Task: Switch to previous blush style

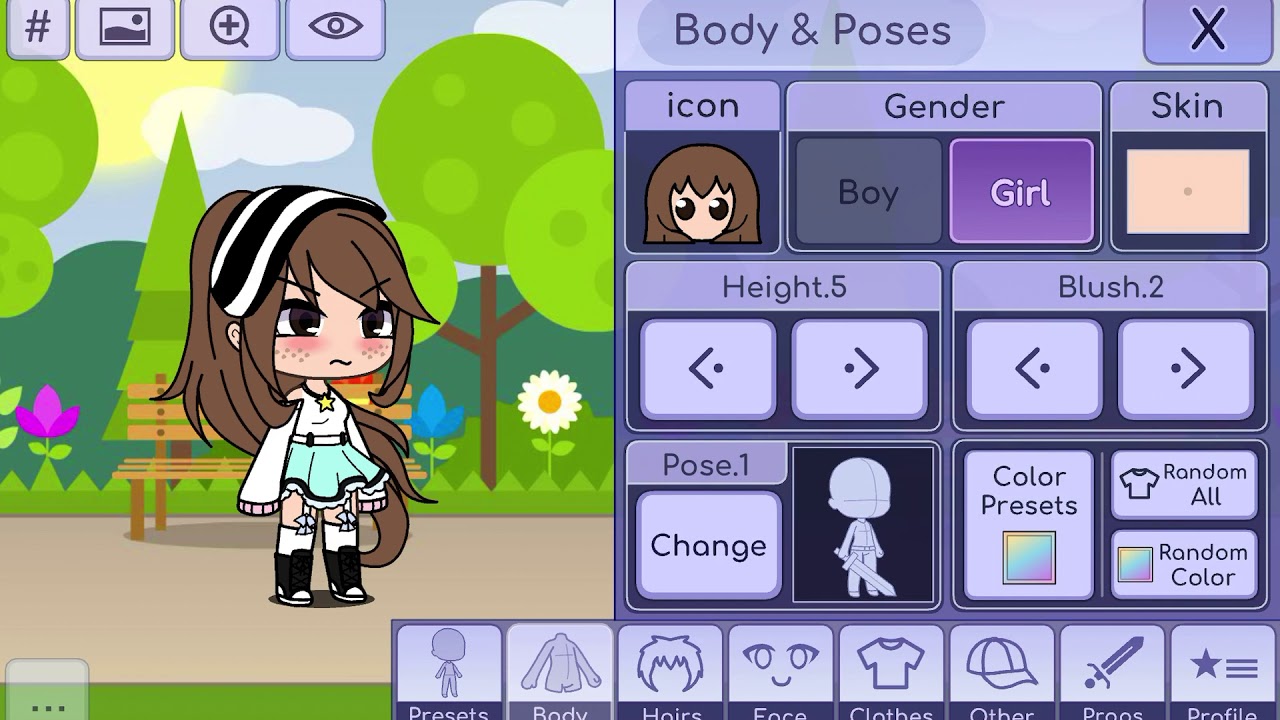Action: (1035, 369)
